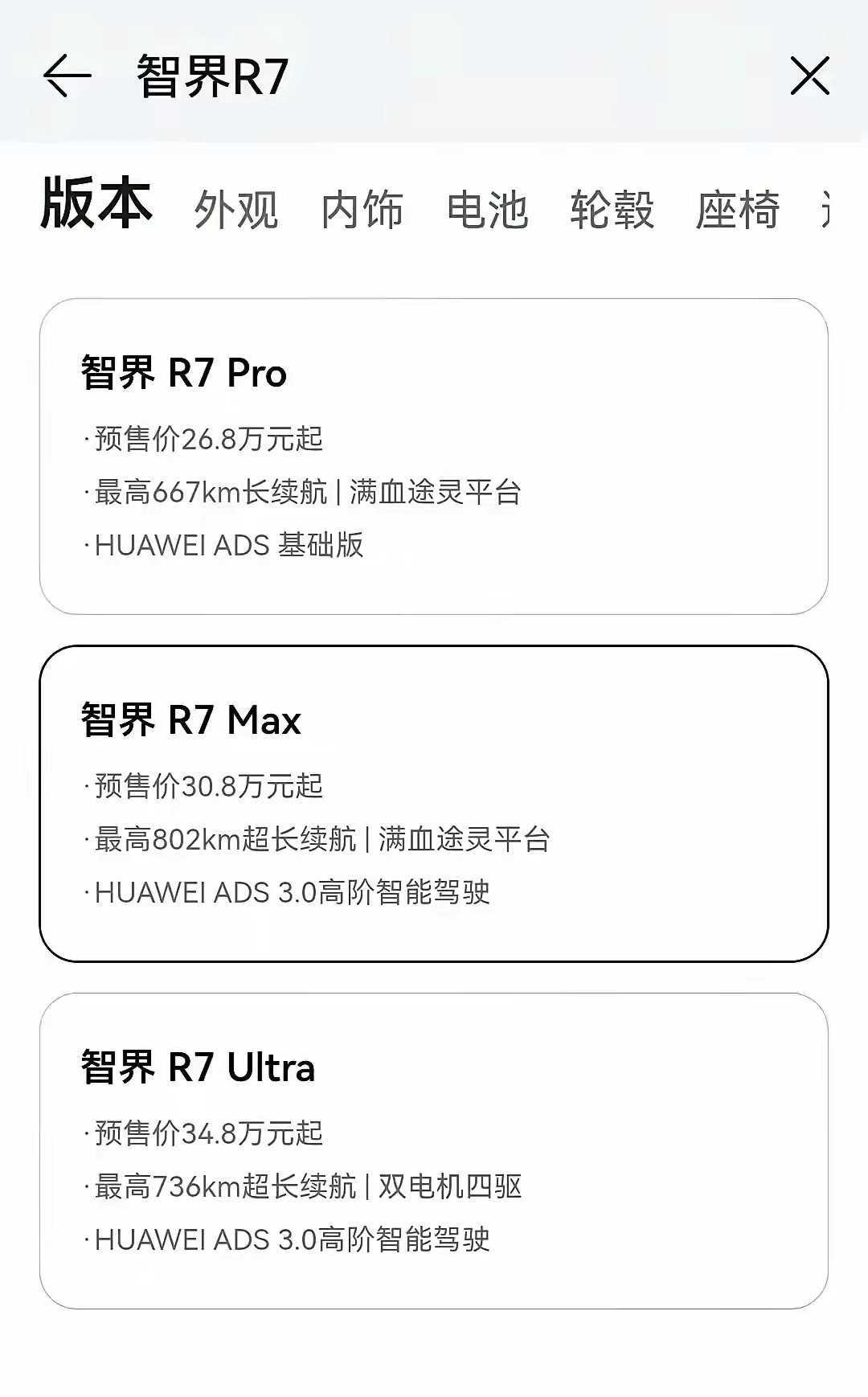868x1397 pixels.
Task: Open the 座椅 tab
Action: pos(738,211)
